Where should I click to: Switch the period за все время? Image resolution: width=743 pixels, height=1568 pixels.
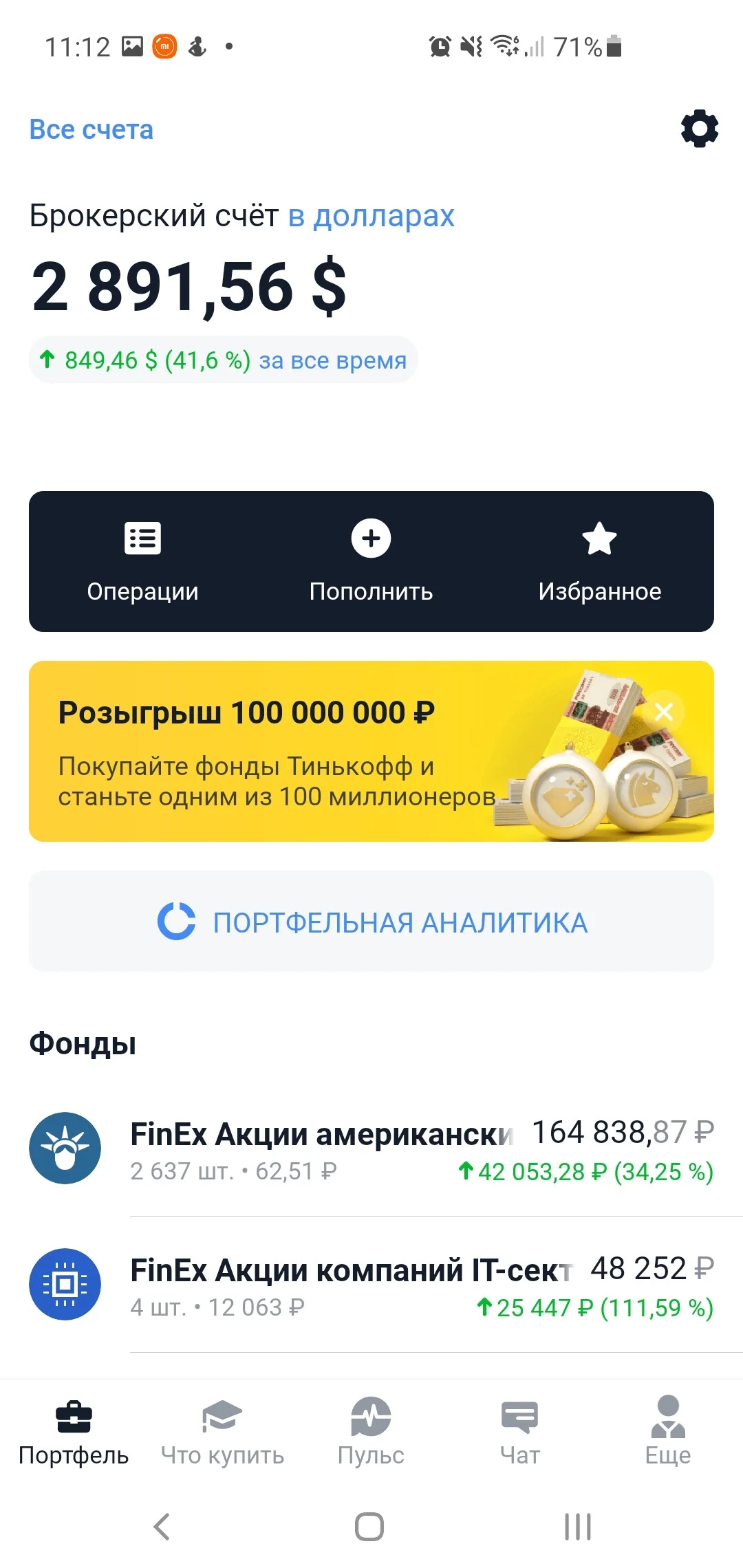tap(332, 360)
